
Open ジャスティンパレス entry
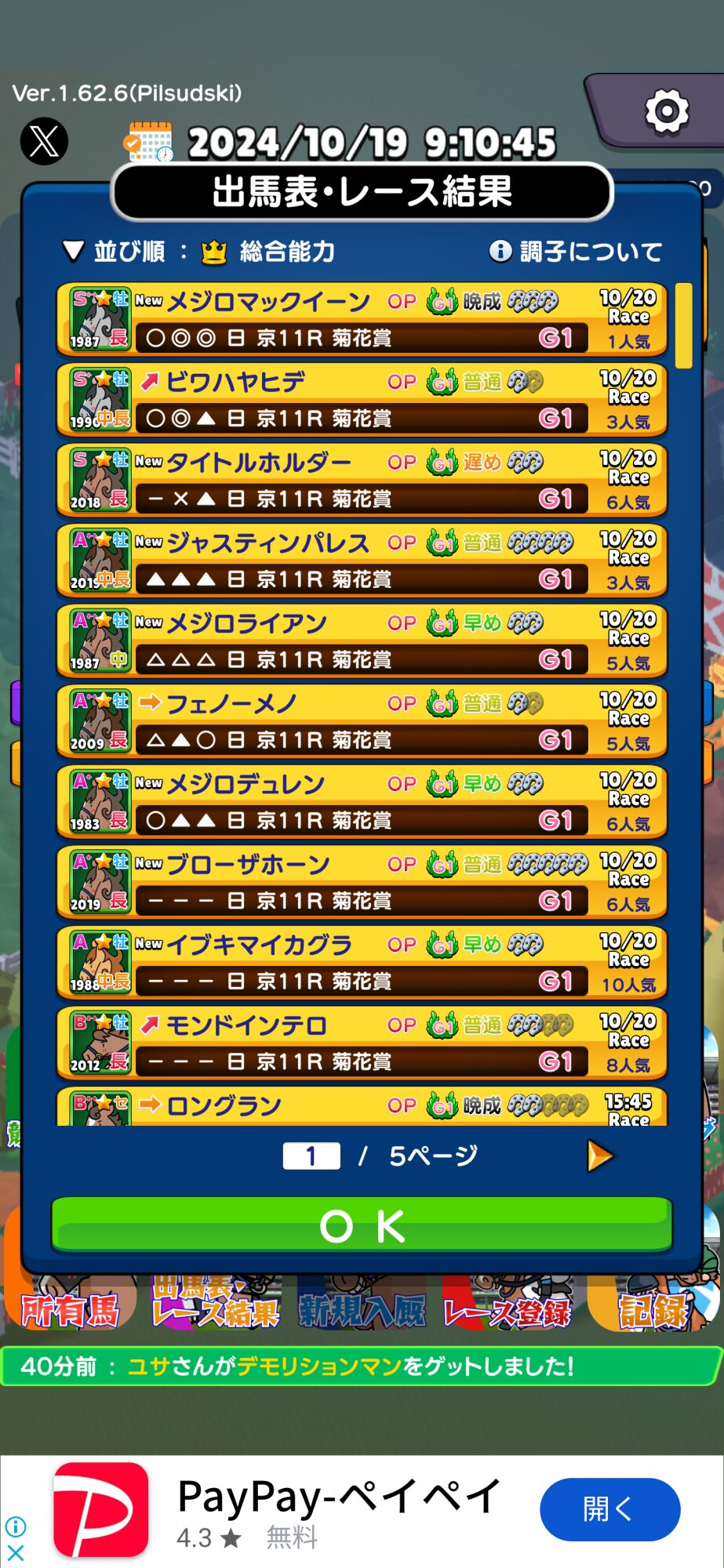pos(362,561)
